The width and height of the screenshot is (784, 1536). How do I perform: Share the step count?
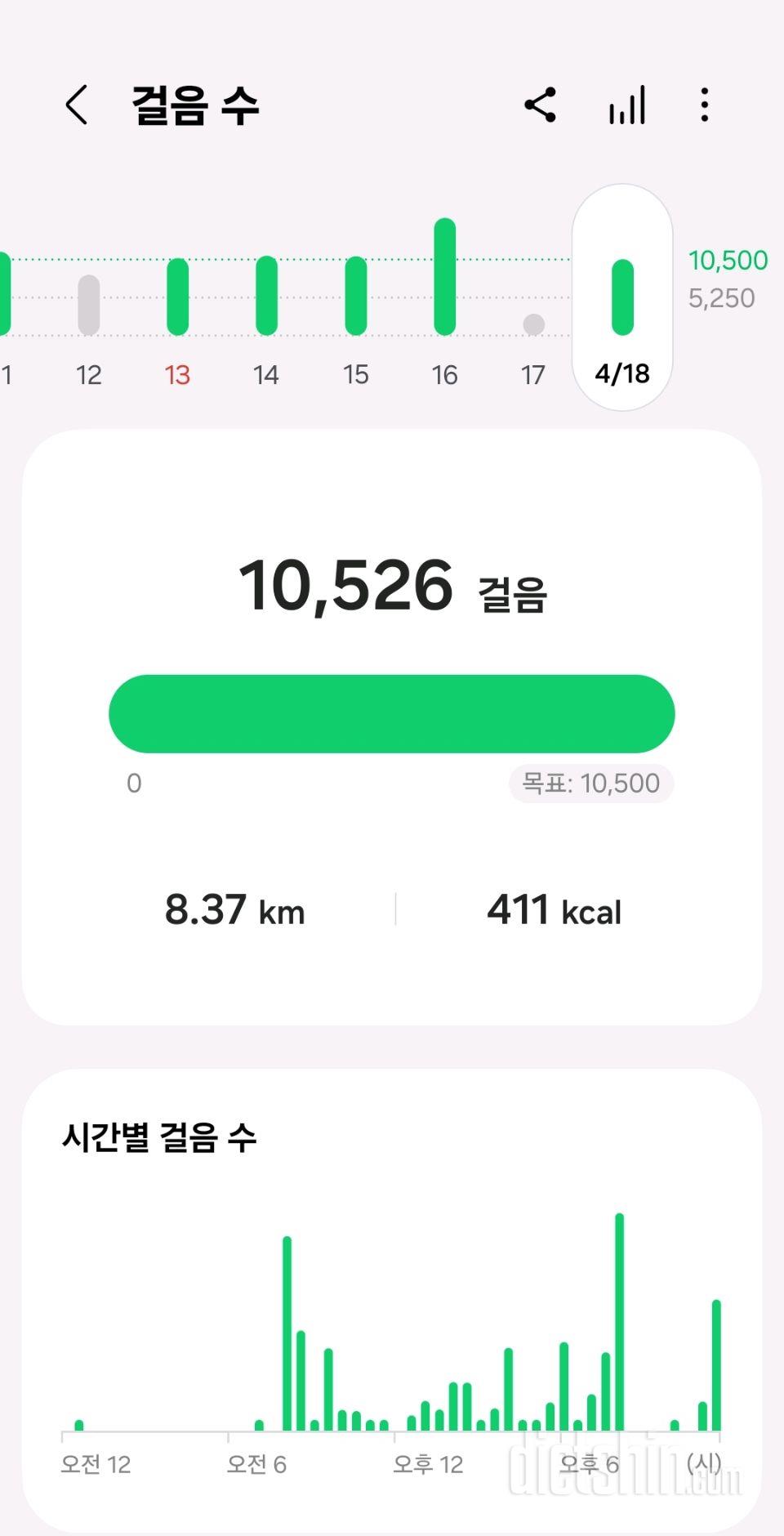click(x=541, y=105)
